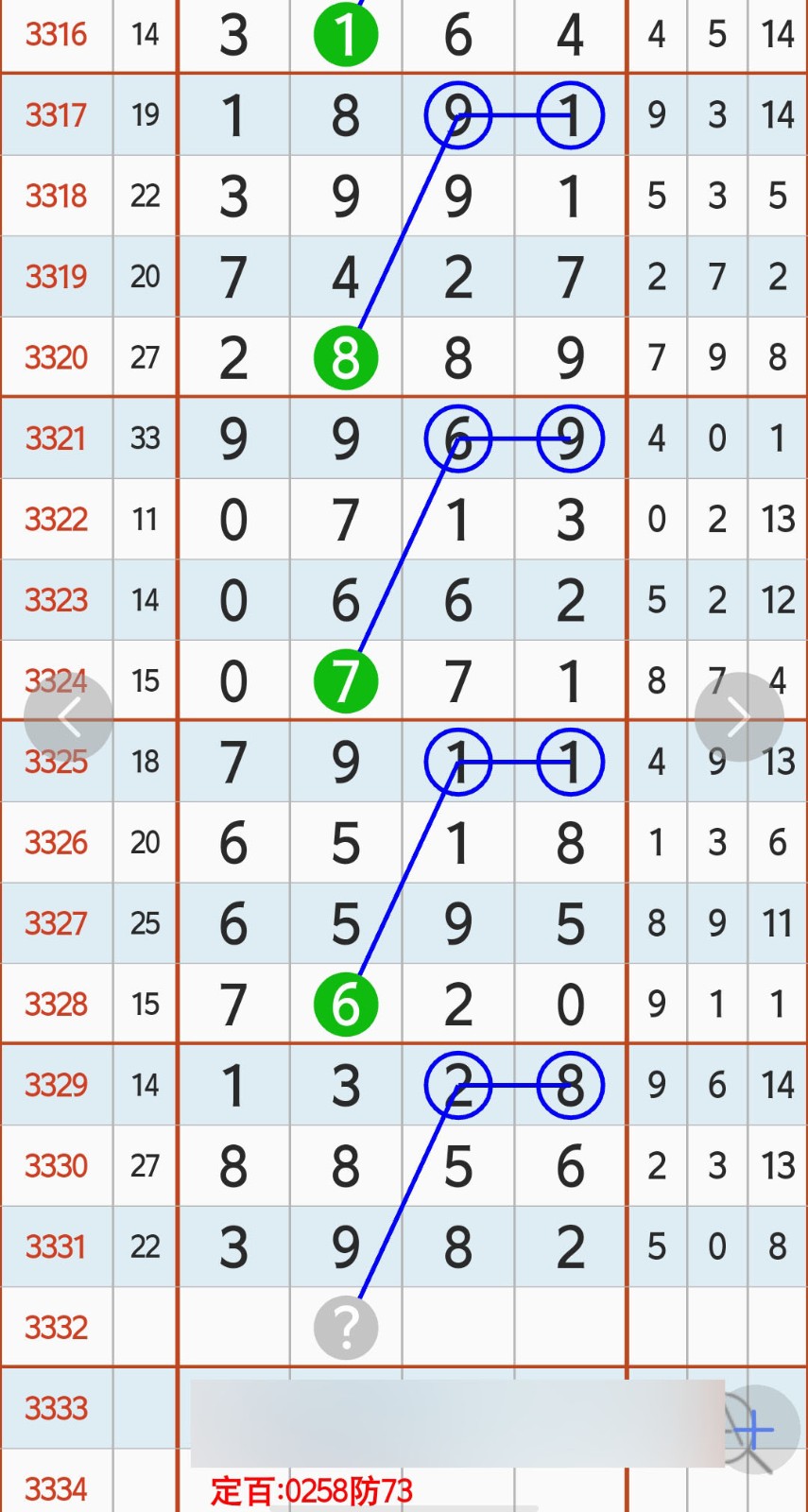This screenshot has width=808, height=1512.
Task: Go to the previous image with left arrow
Action: pyautogui.click(x=68, y=717)
